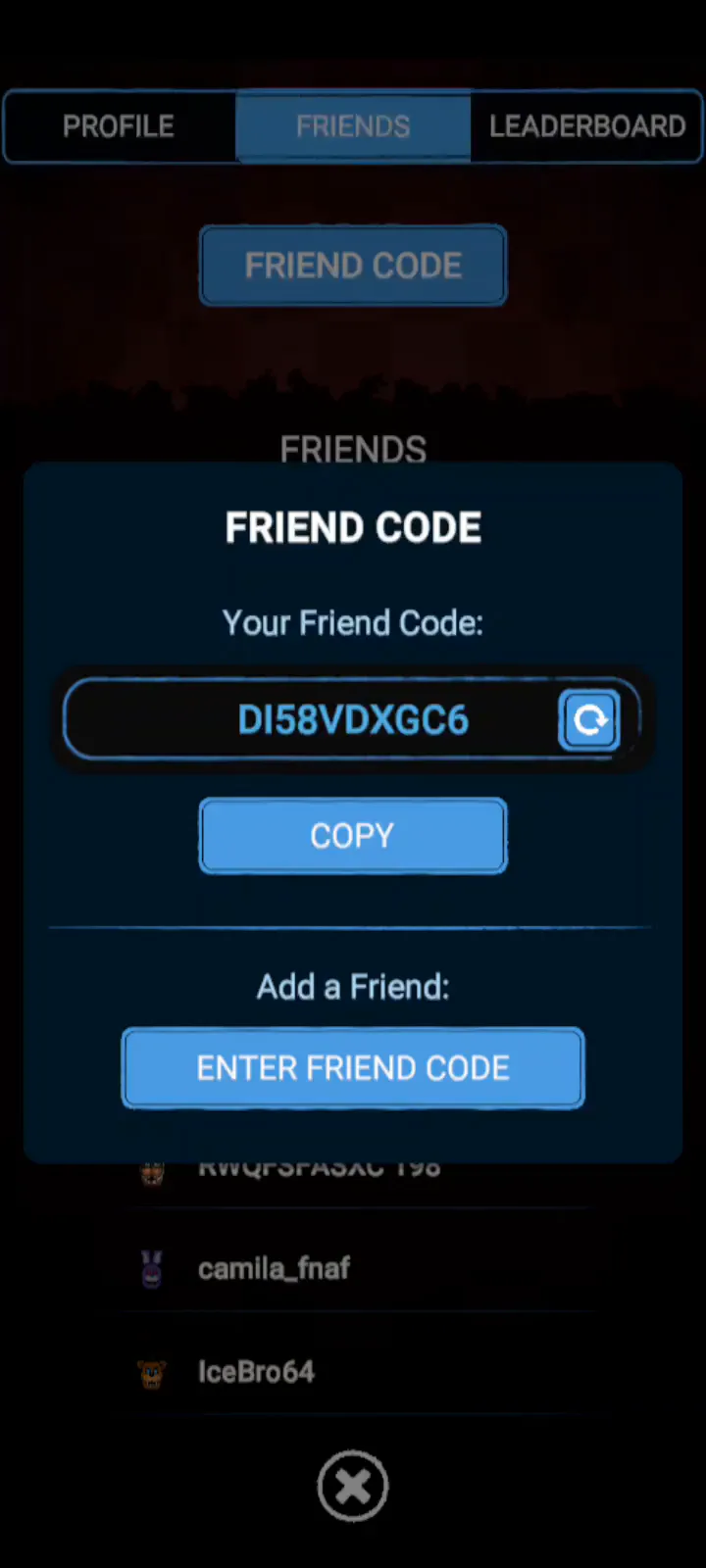
Task: Switch to the Profile tab
Action: coord(119,126)
